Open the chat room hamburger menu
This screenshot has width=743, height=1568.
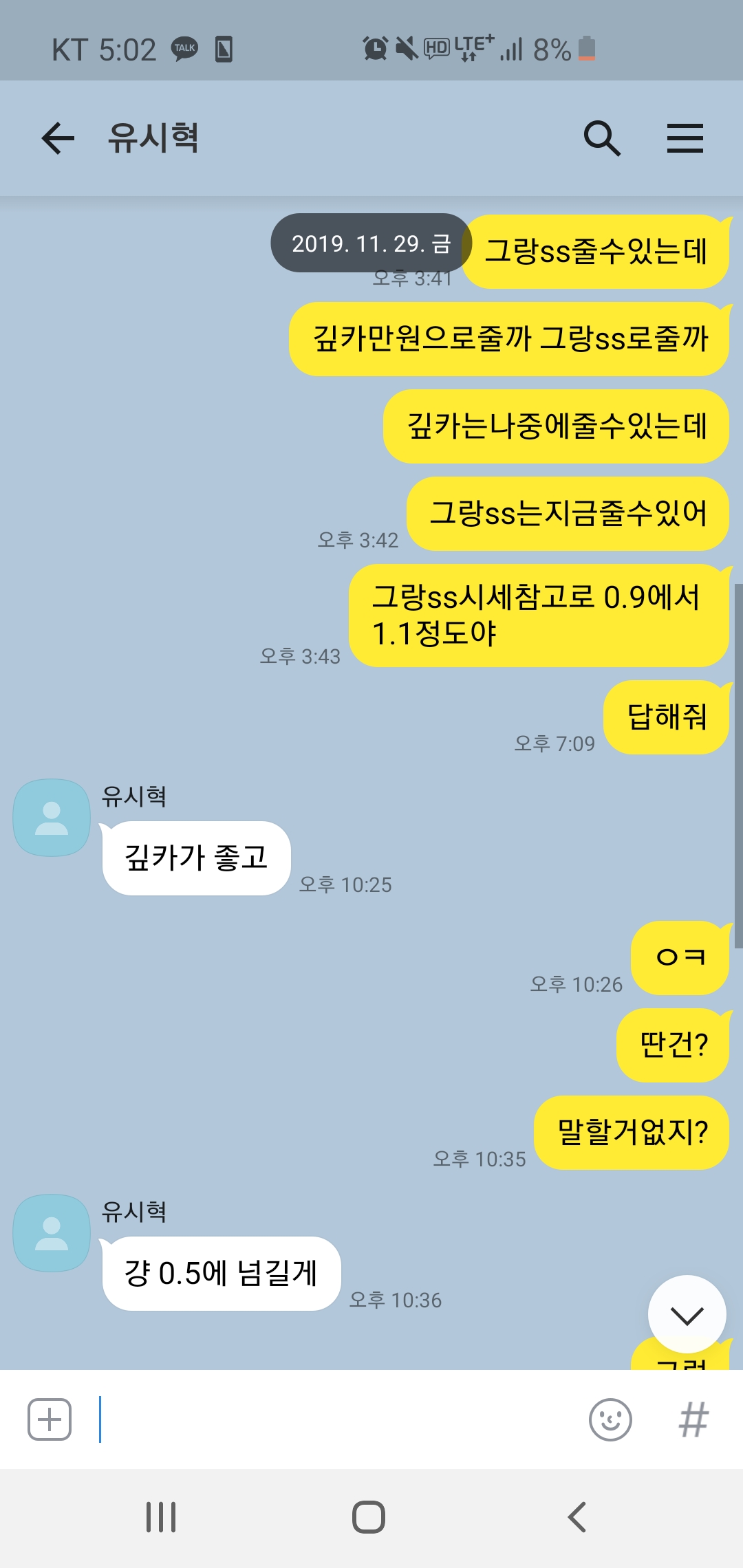click(x=685, y=139)
